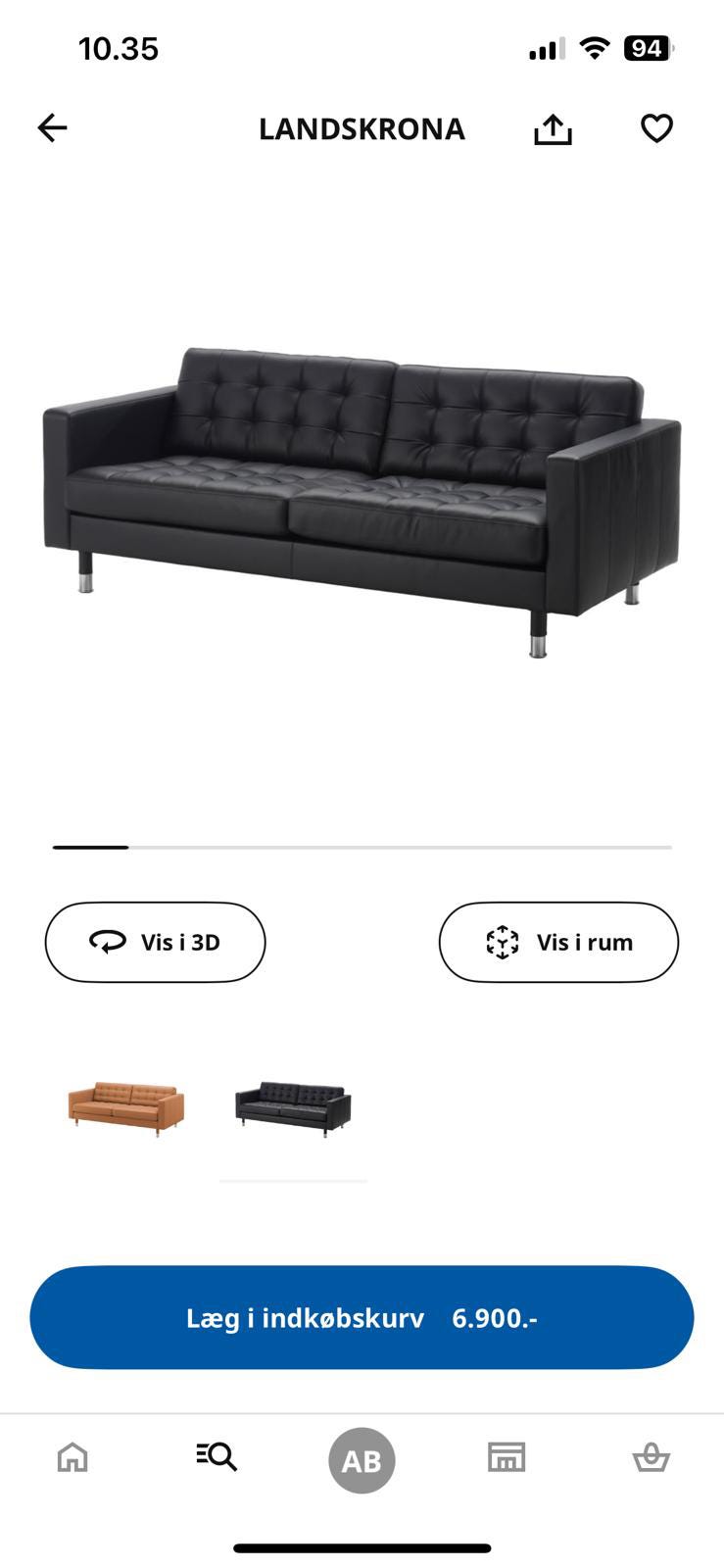Viewport: 724px width, 1568px height.
Task: Open your profile via the AB avatar
Action: pyautogui.click(x=362, y=1459)
